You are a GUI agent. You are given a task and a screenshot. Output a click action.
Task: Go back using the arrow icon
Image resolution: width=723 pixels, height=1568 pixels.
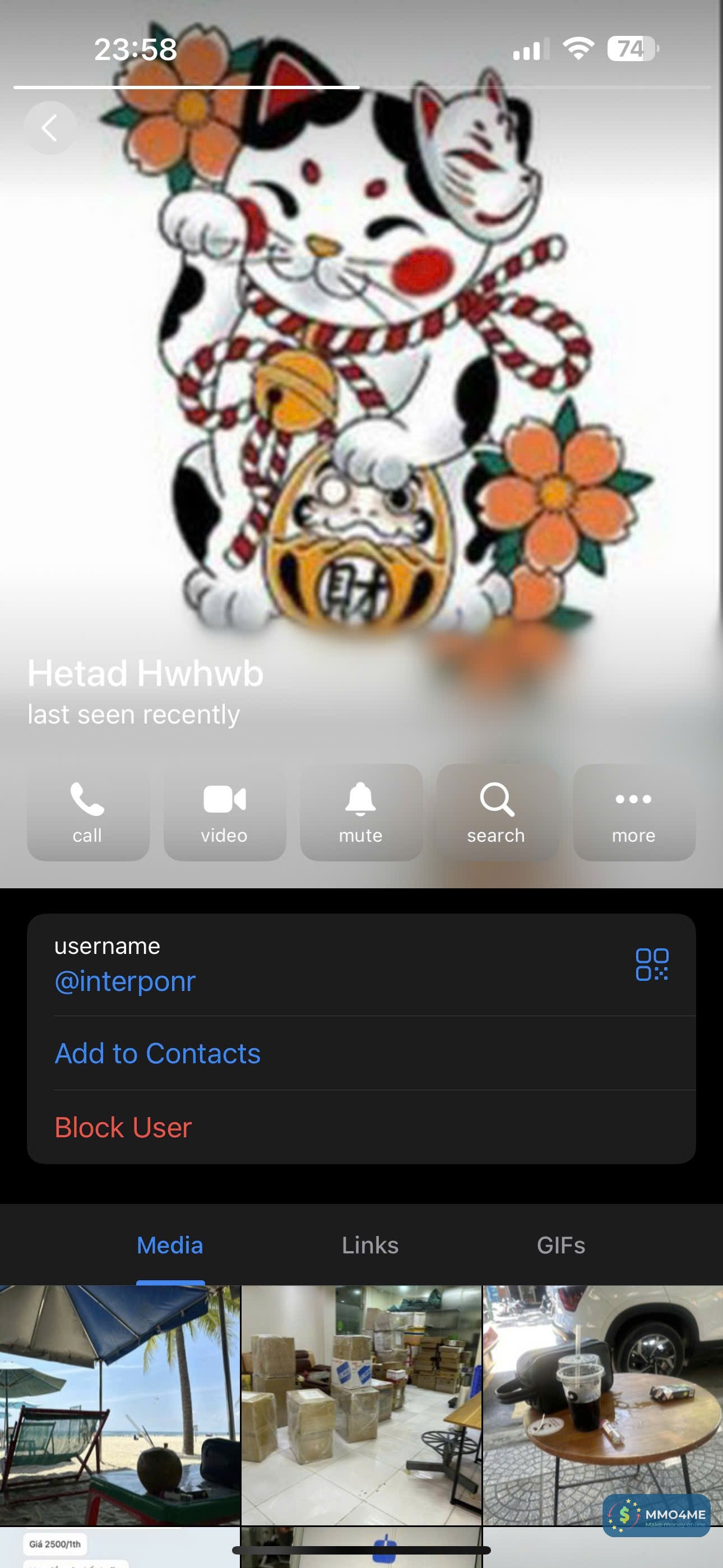click(x=50, y=128)
